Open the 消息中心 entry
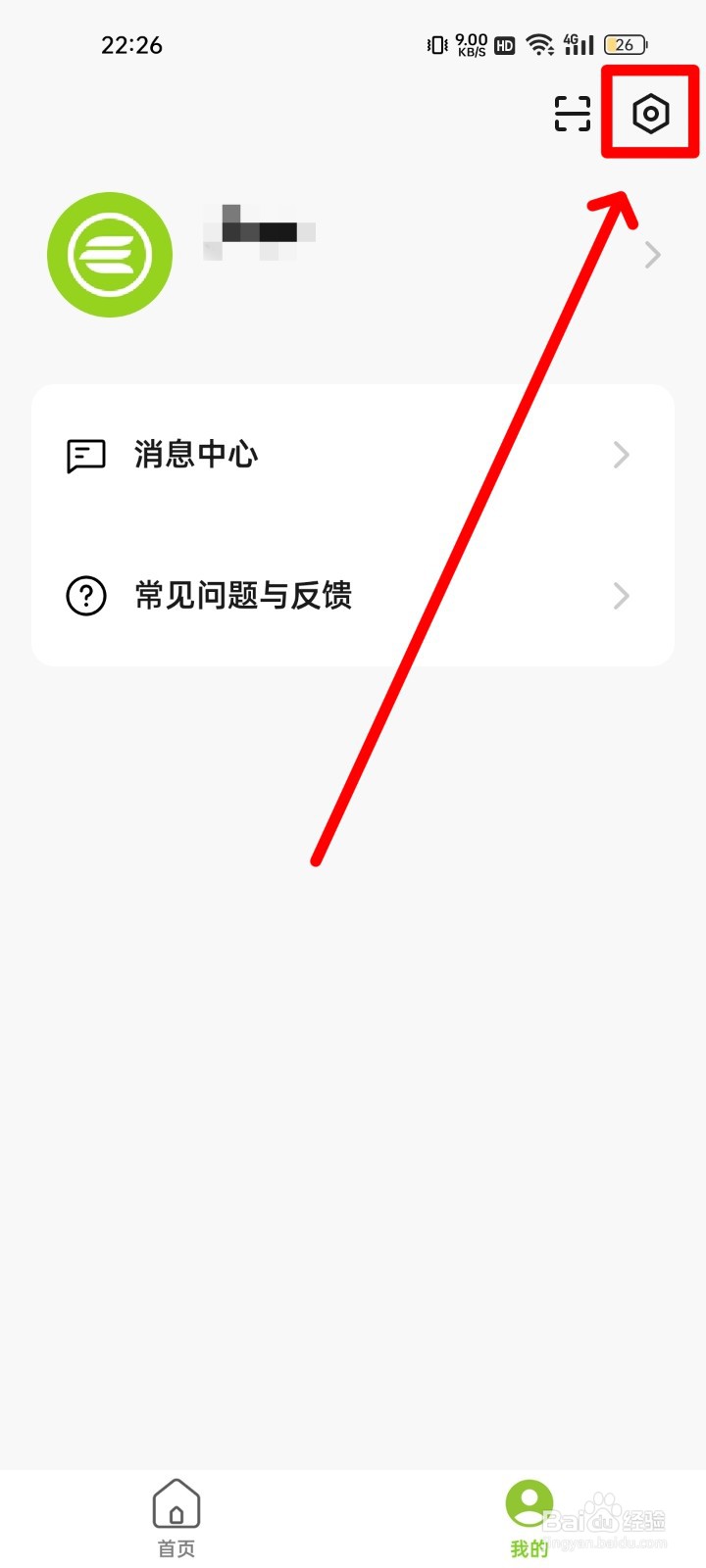 pos(196,454)
